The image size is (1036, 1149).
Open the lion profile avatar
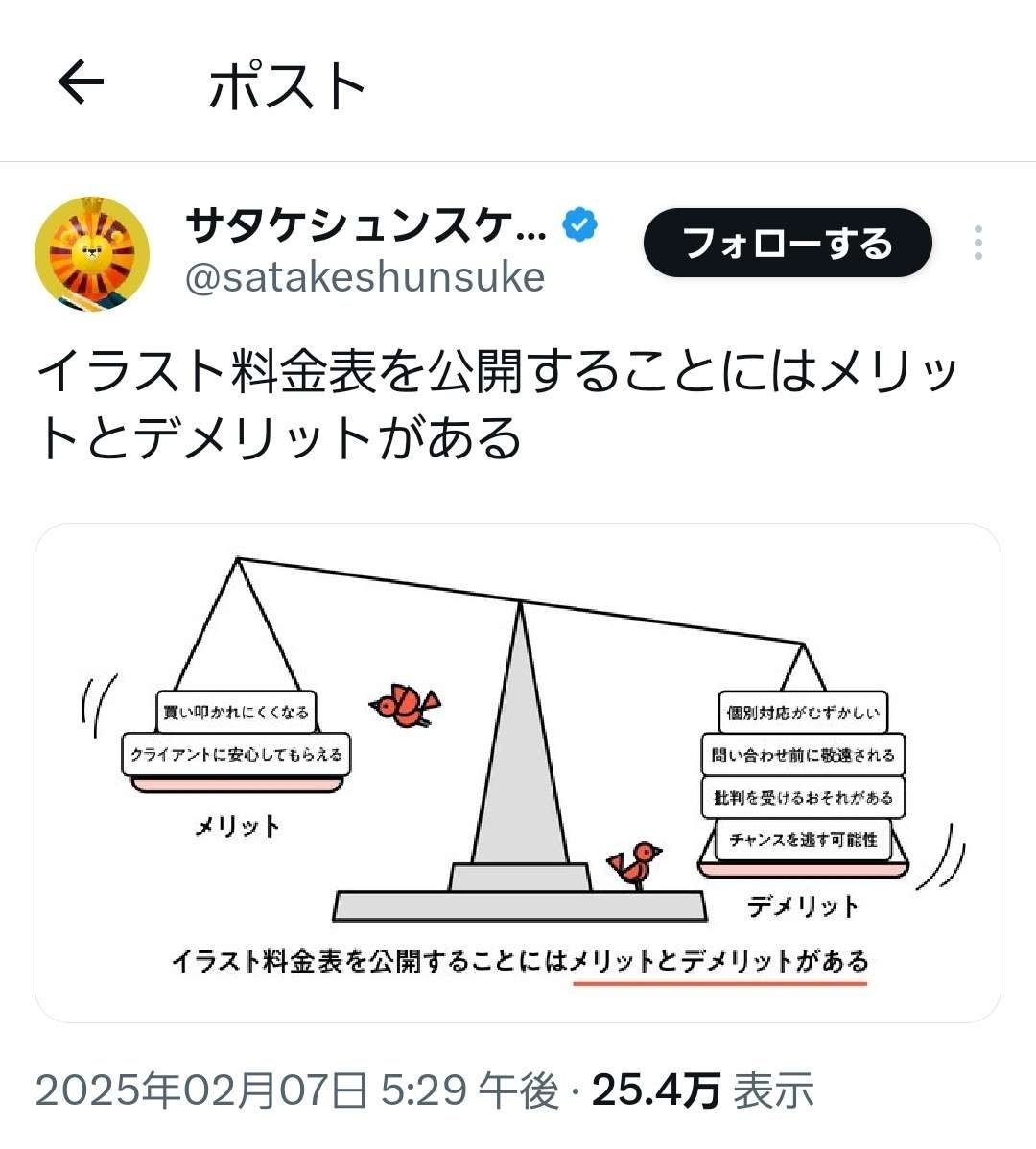[92, 254]
